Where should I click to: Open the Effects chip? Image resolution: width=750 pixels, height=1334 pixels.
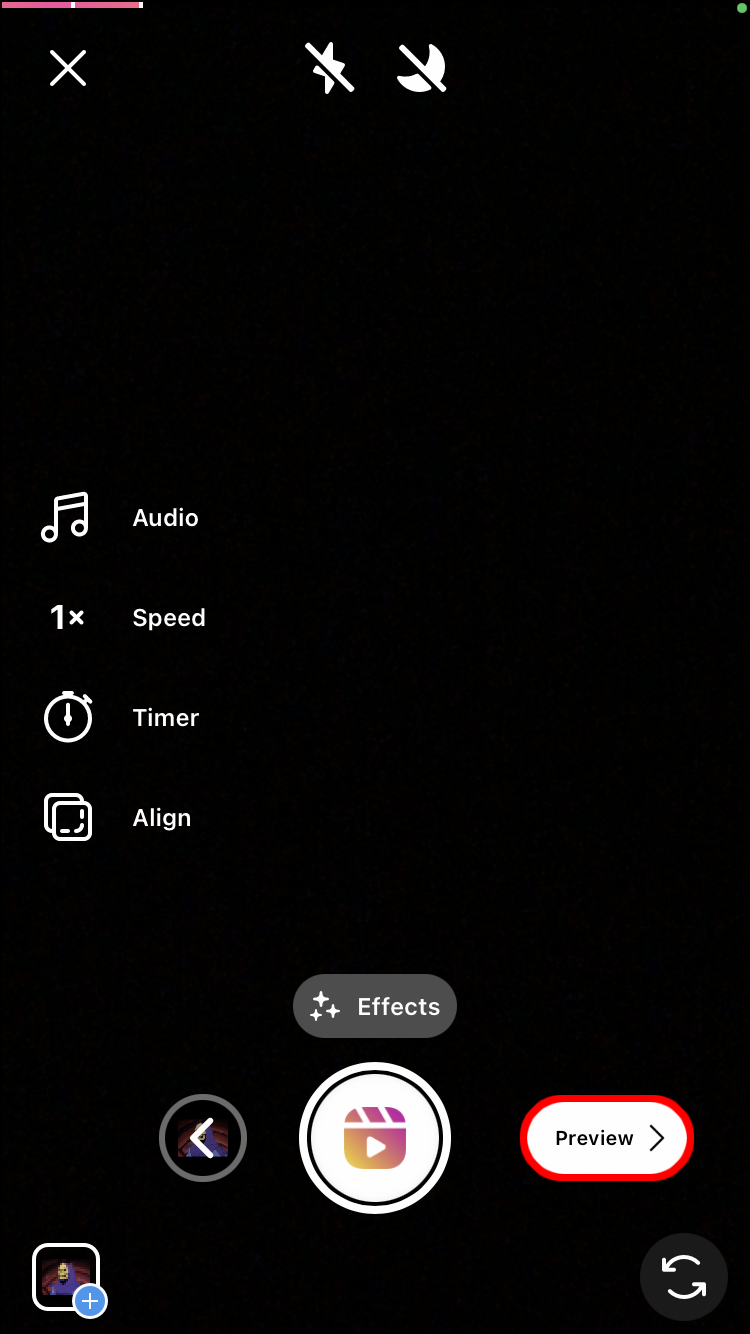[375, 1006]
